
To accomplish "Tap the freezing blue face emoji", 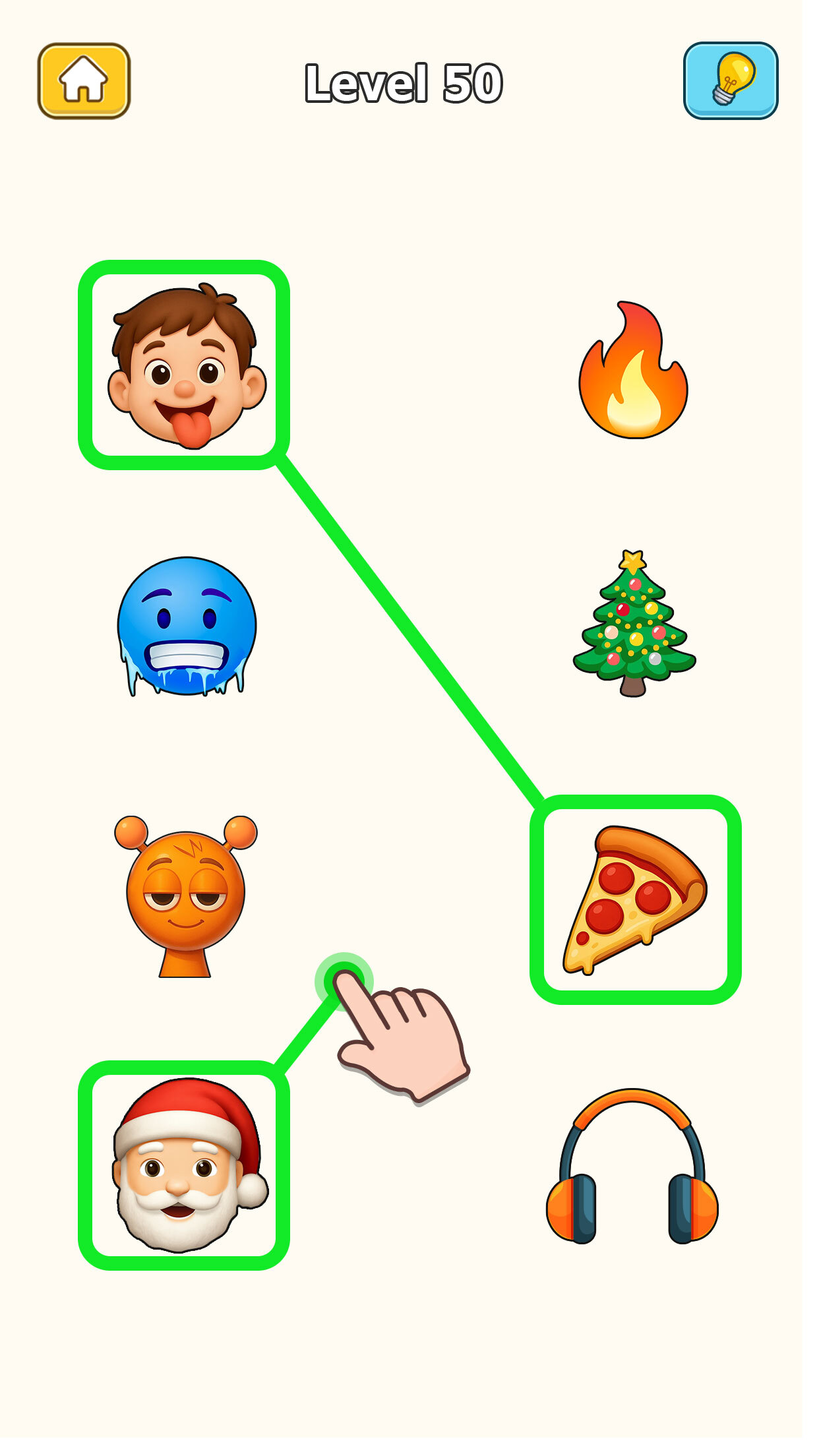I will (x=186, y=625).
